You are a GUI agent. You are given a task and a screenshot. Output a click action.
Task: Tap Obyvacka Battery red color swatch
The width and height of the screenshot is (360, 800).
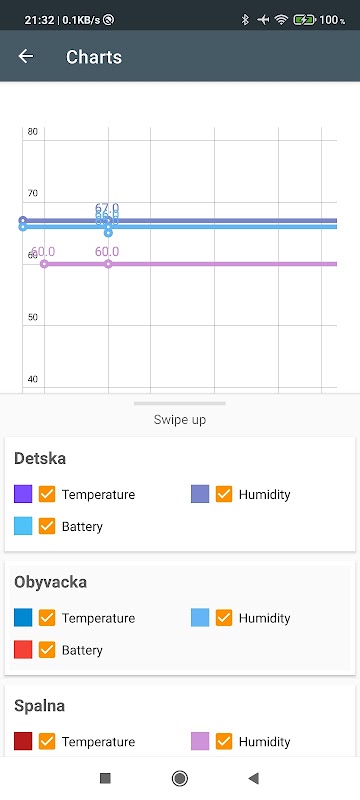pos(23,649)
